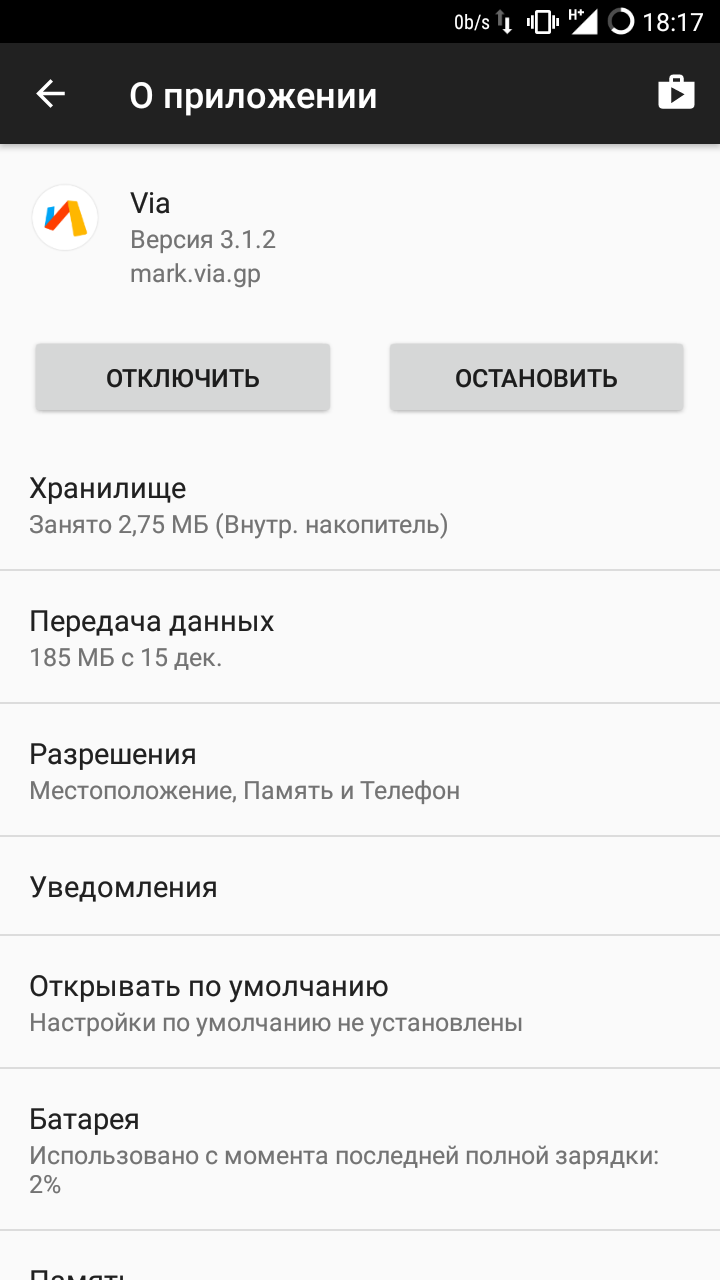Tap the ОТКЛЮЧИТЬ button
This screenshot has height=1280, width=720.
point(183,378)
